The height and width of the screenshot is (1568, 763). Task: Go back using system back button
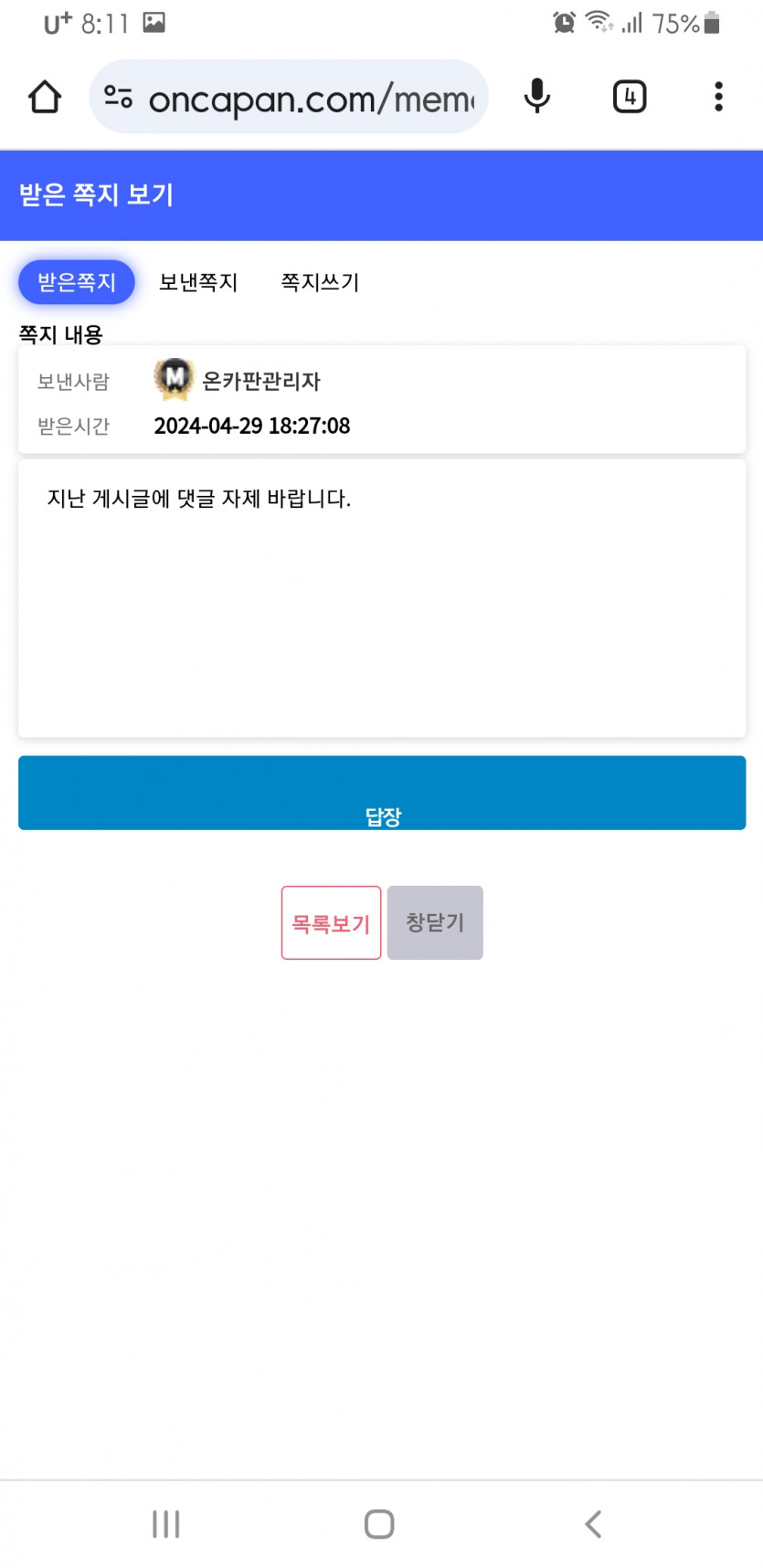(593, 1523)
